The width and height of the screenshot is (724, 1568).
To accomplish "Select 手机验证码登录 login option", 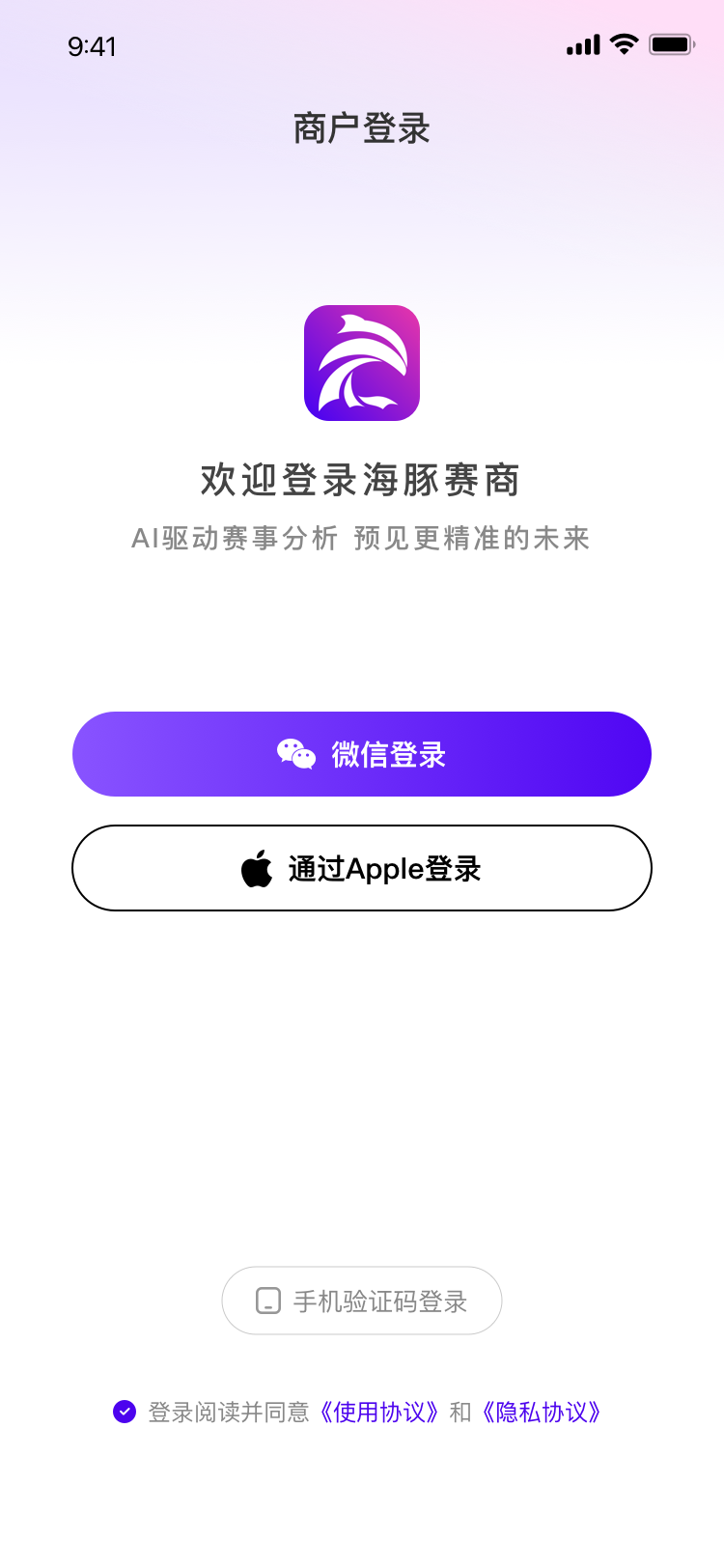I will tap(362, 1301).
